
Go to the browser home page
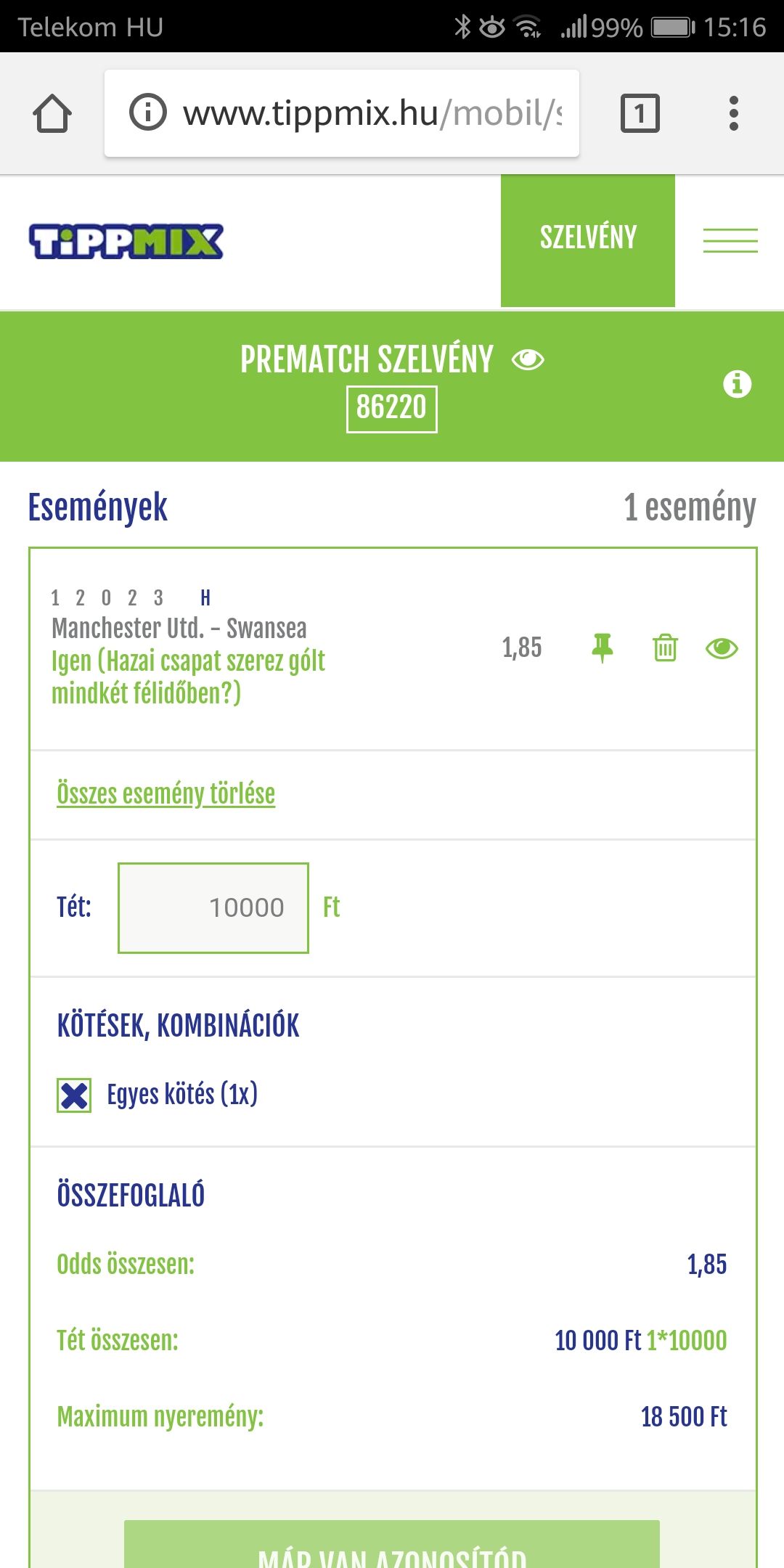pos(52,113)
